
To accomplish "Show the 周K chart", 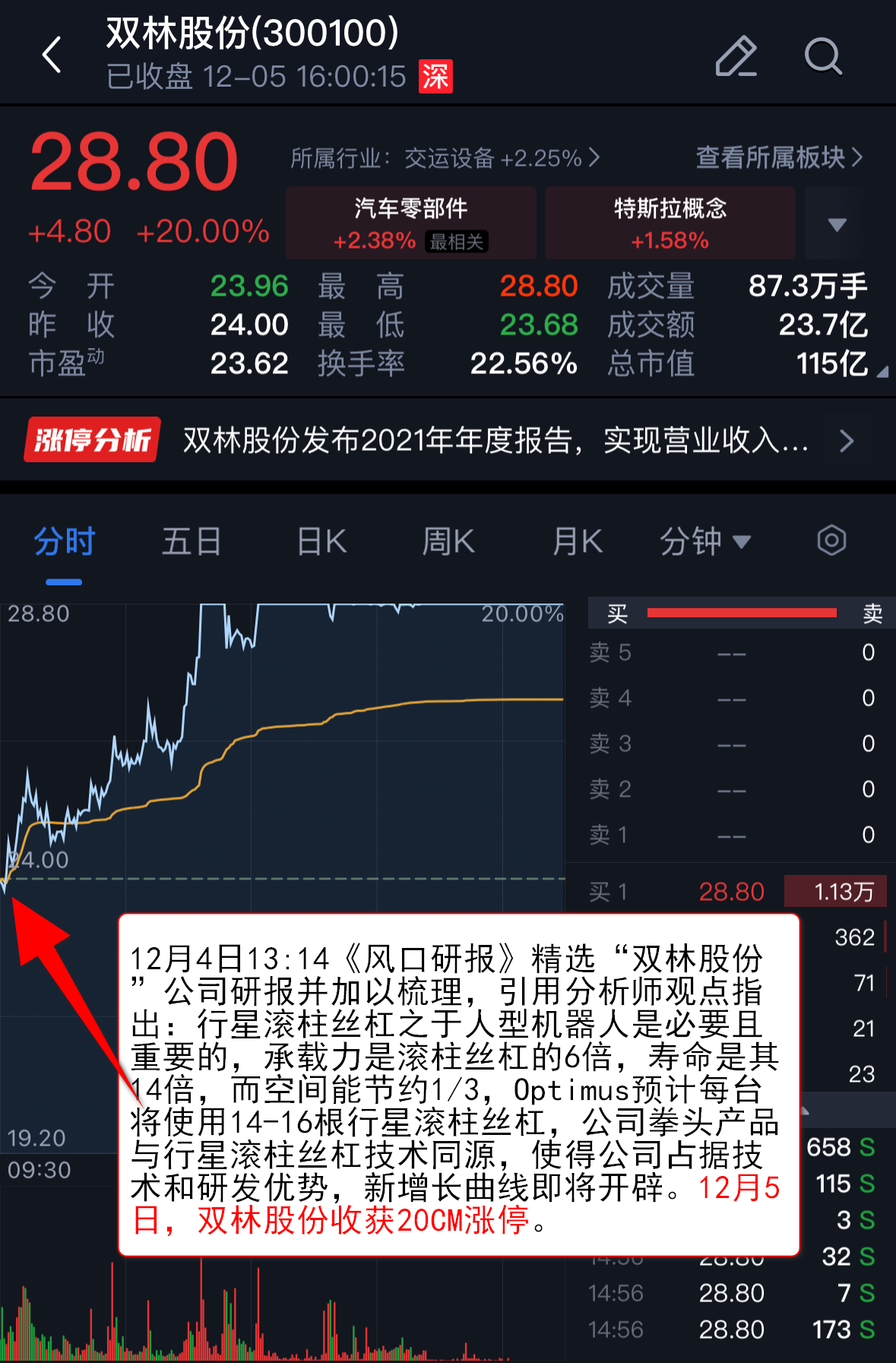I will (448, 542).
